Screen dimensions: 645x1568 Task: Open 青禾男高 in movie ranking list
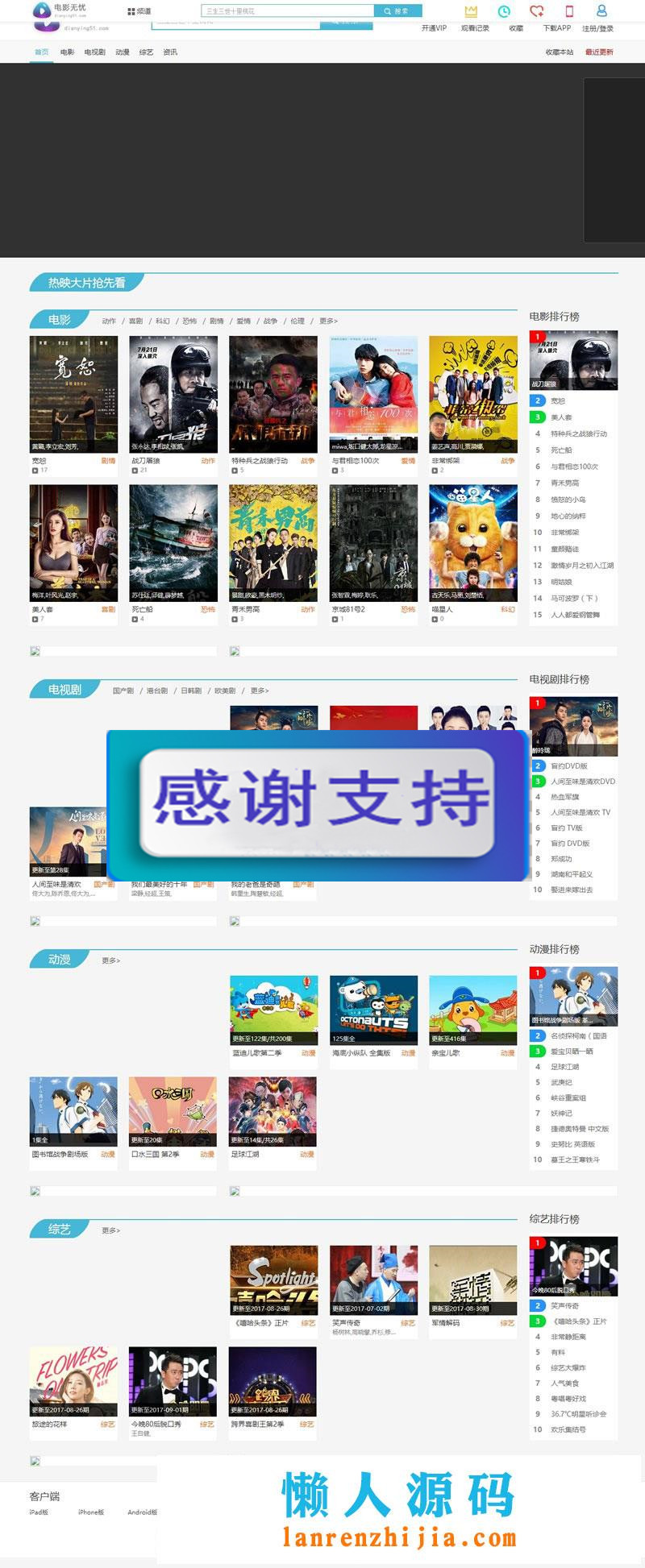click(564, 483)
